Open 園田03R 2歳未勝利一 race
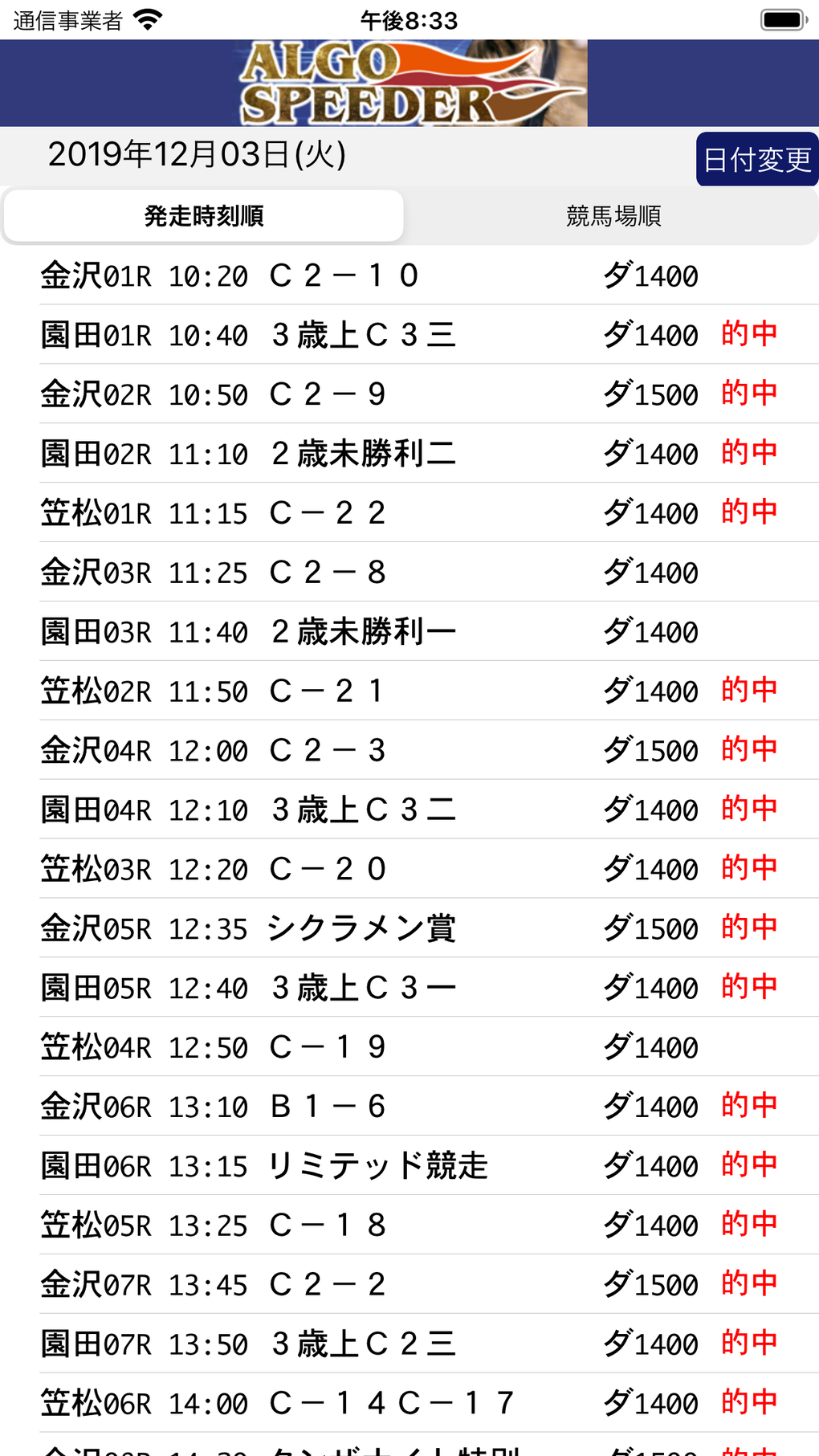Image resolution: width=819 pixels, height=1456 pixels. 409,632
